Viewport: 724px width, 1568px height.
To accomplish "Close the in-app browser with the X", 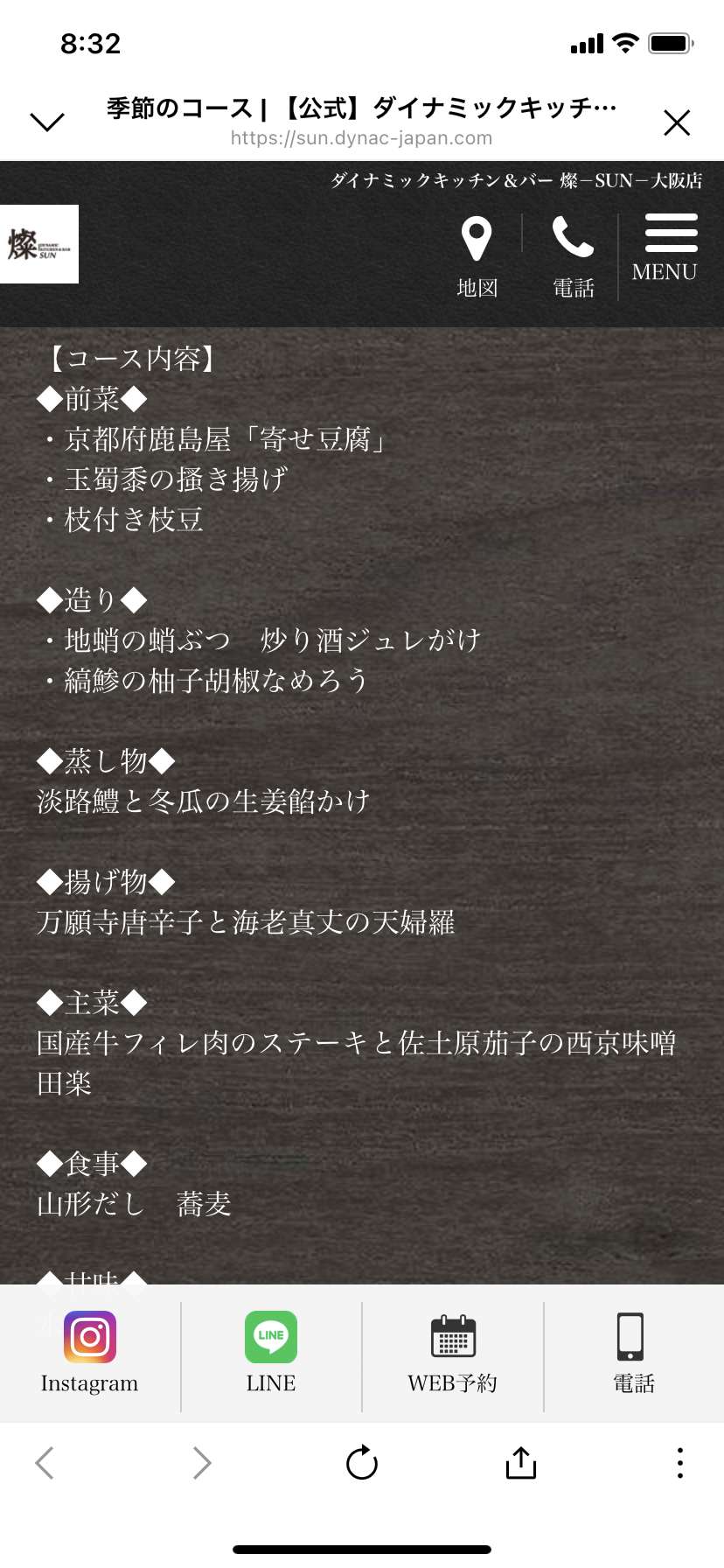I will tap(677, 122).
